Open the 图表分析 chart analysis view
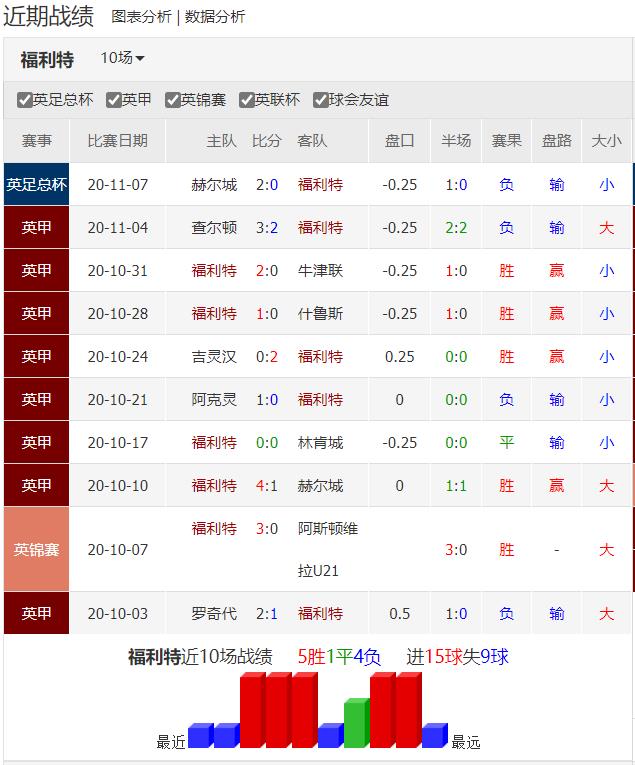 [x=141, y=17]
